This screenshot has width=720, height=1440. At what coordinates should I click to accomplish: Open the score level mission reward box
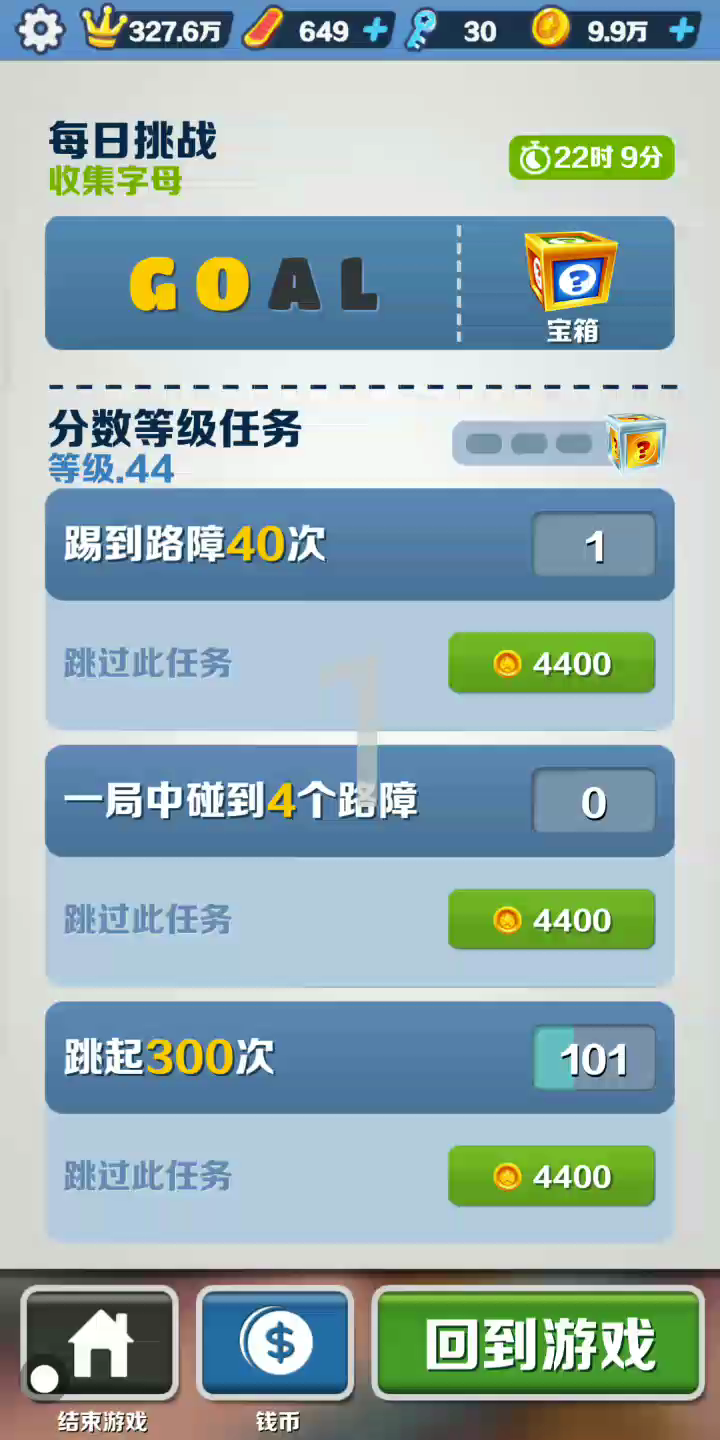636,441
